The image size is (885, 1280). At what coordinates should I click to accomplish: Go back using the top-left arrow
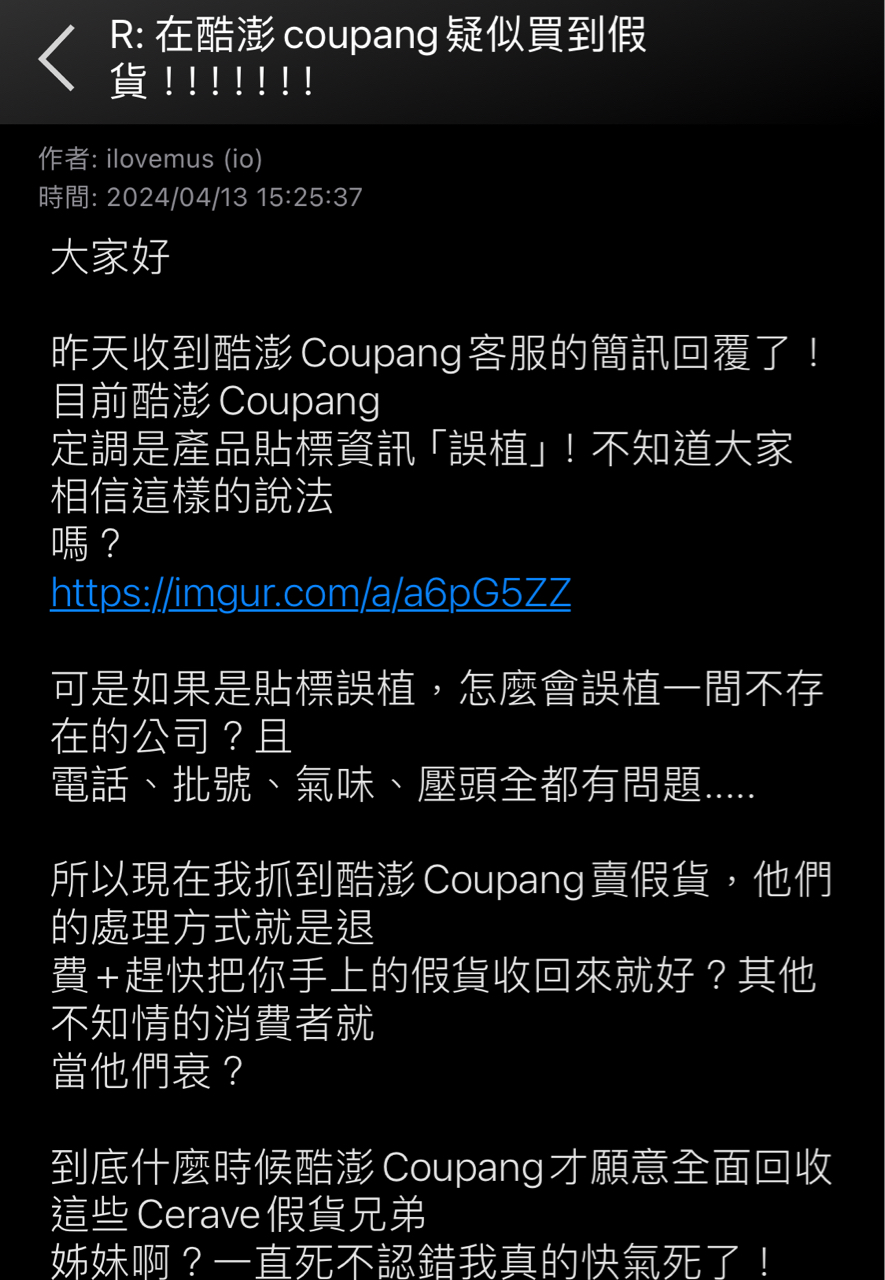(x=57, y=59)
